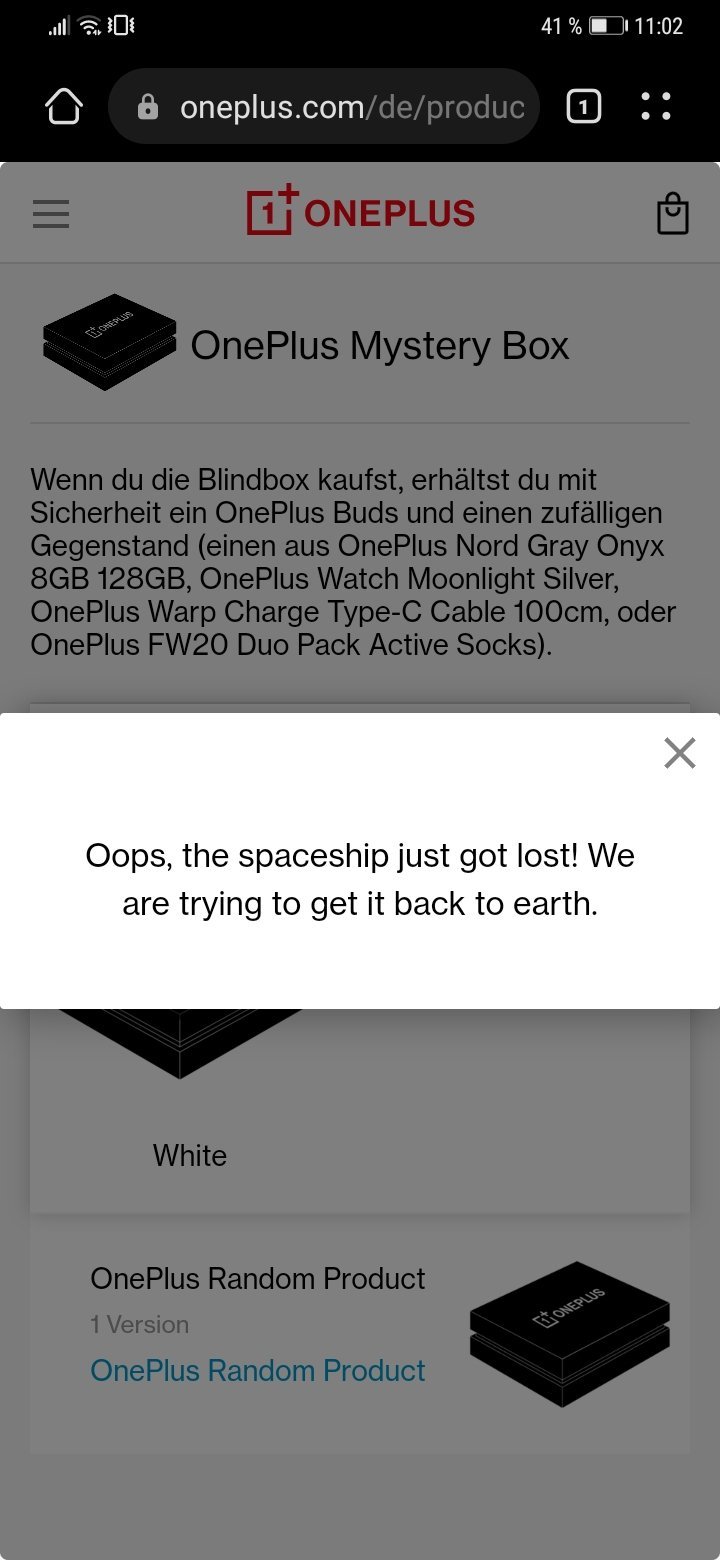Open the browser home page

pos(64,106)
